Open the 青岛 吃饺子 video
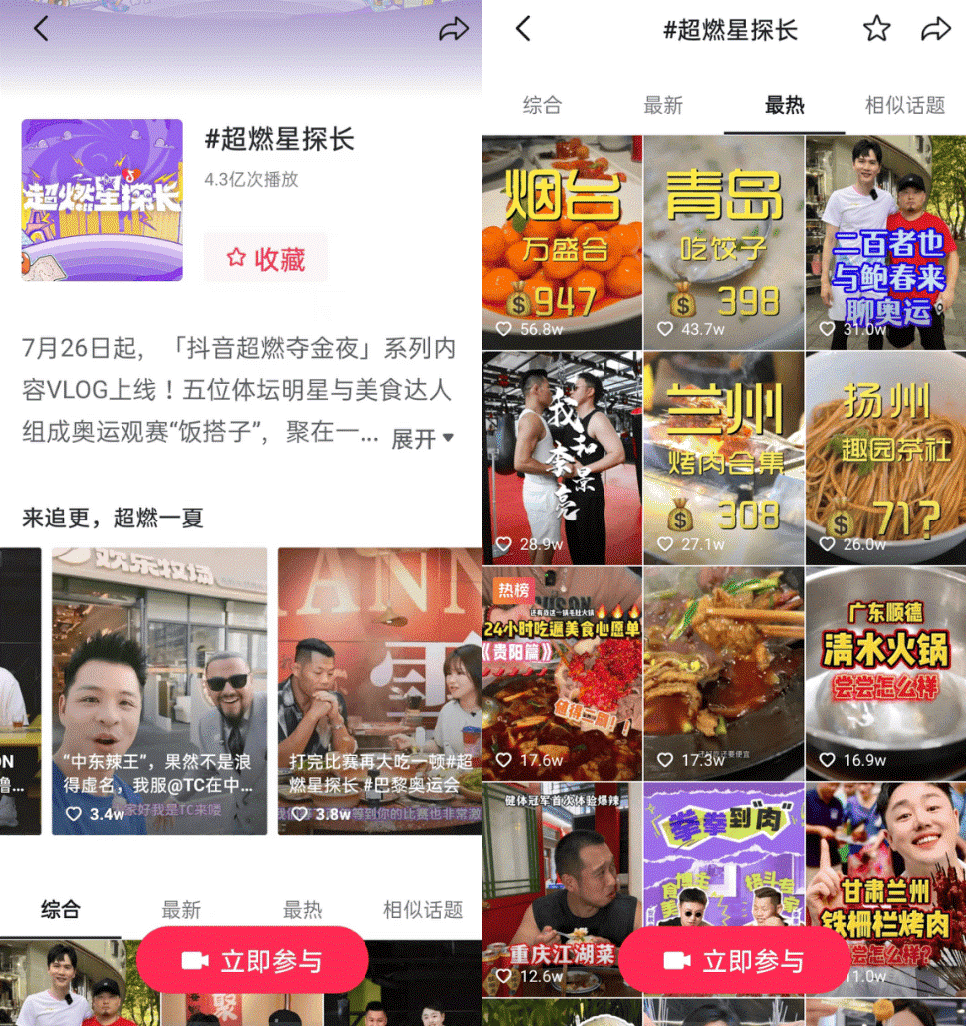The height and width of the screenshot is (1028, 968). tap(724, 241)
